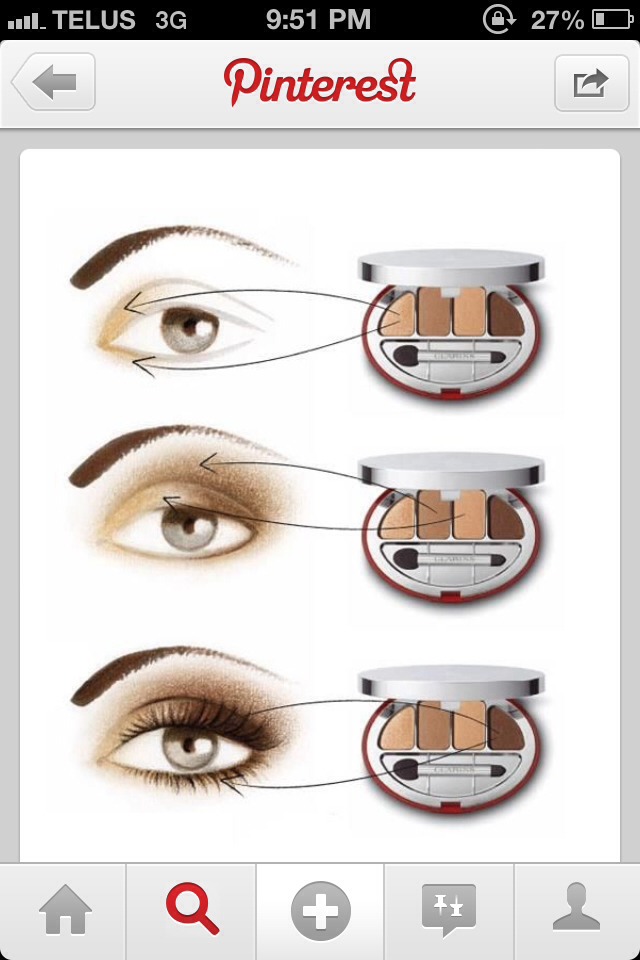Go back using the arrow button
640x960 pixels.
pos(54,82)
